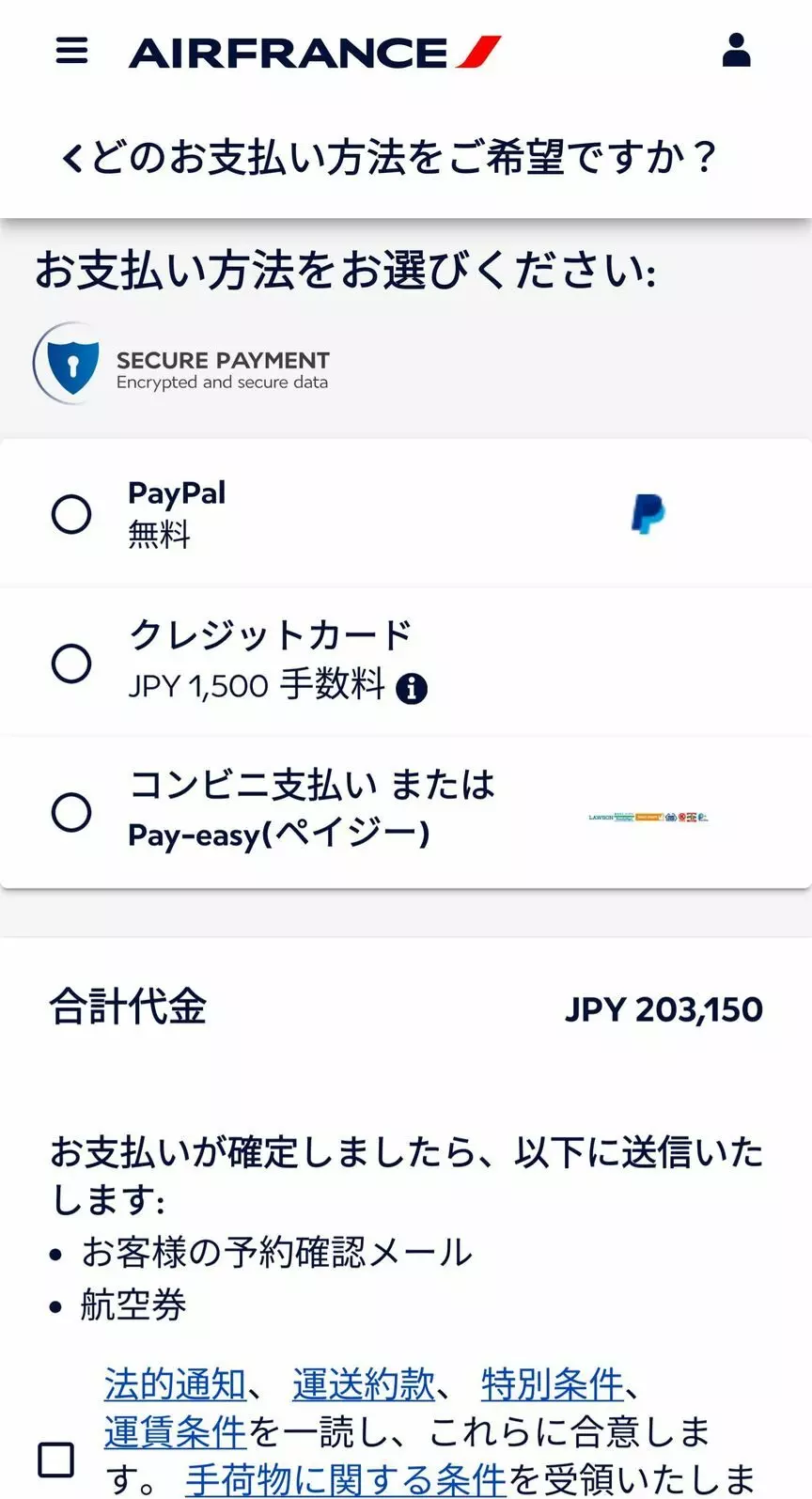
Task: Open the 特別条件 link
Action: tap(553, 1384)
